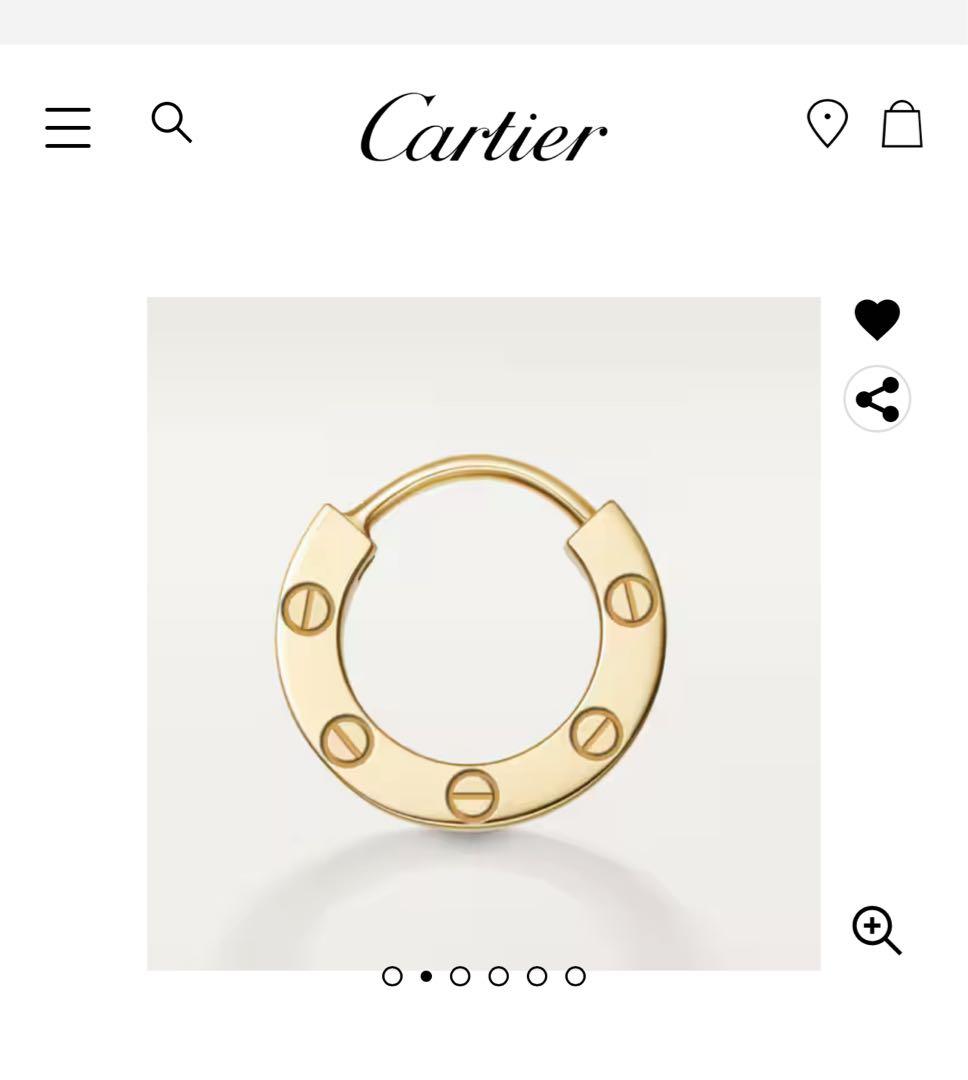
Task: View the shopping bag
Action: tap(901, 125)
